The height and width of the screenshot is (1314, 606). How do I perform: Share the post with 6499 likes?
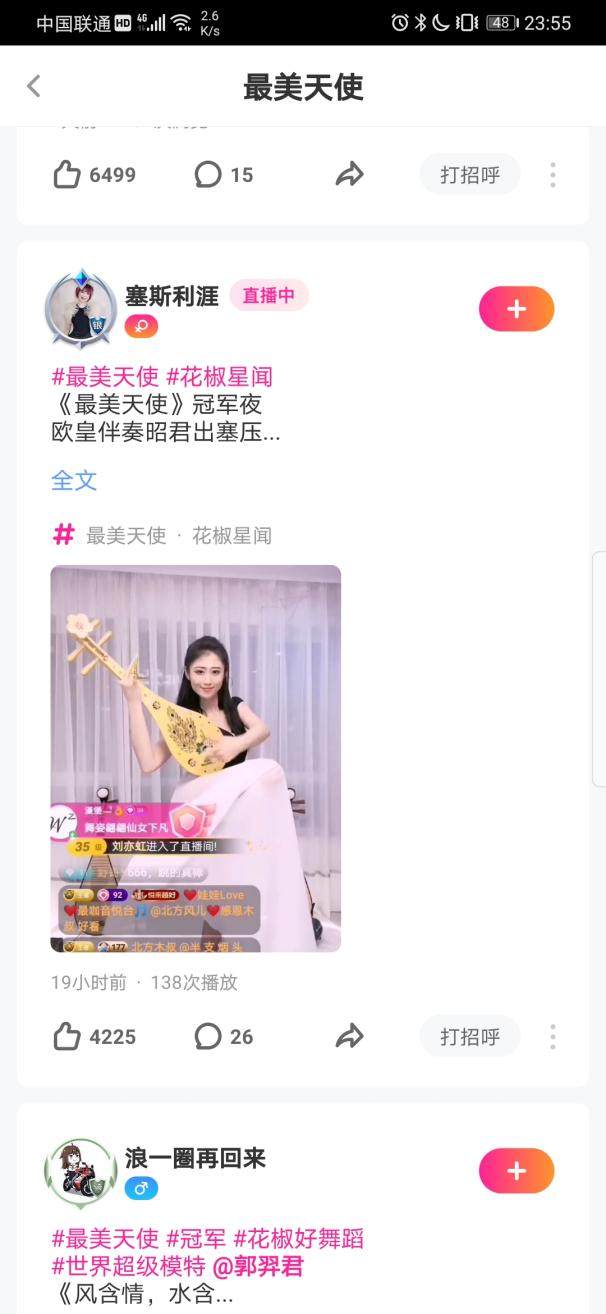click(349, 175)
